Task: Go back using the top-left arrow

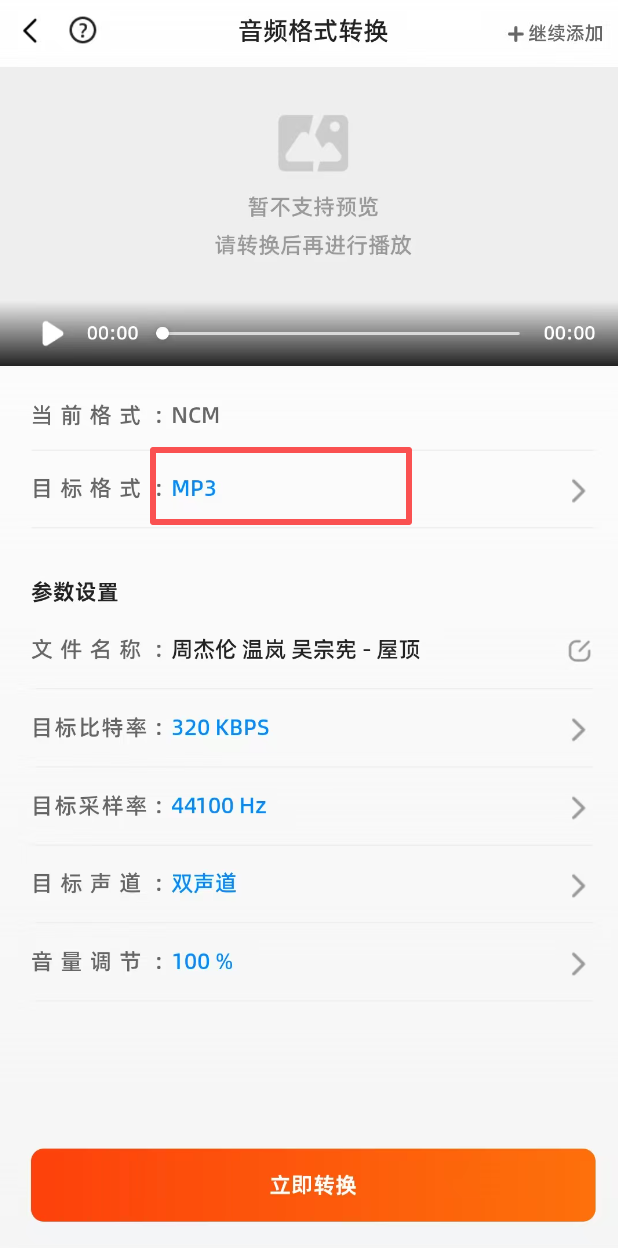Action: point(30,32)
